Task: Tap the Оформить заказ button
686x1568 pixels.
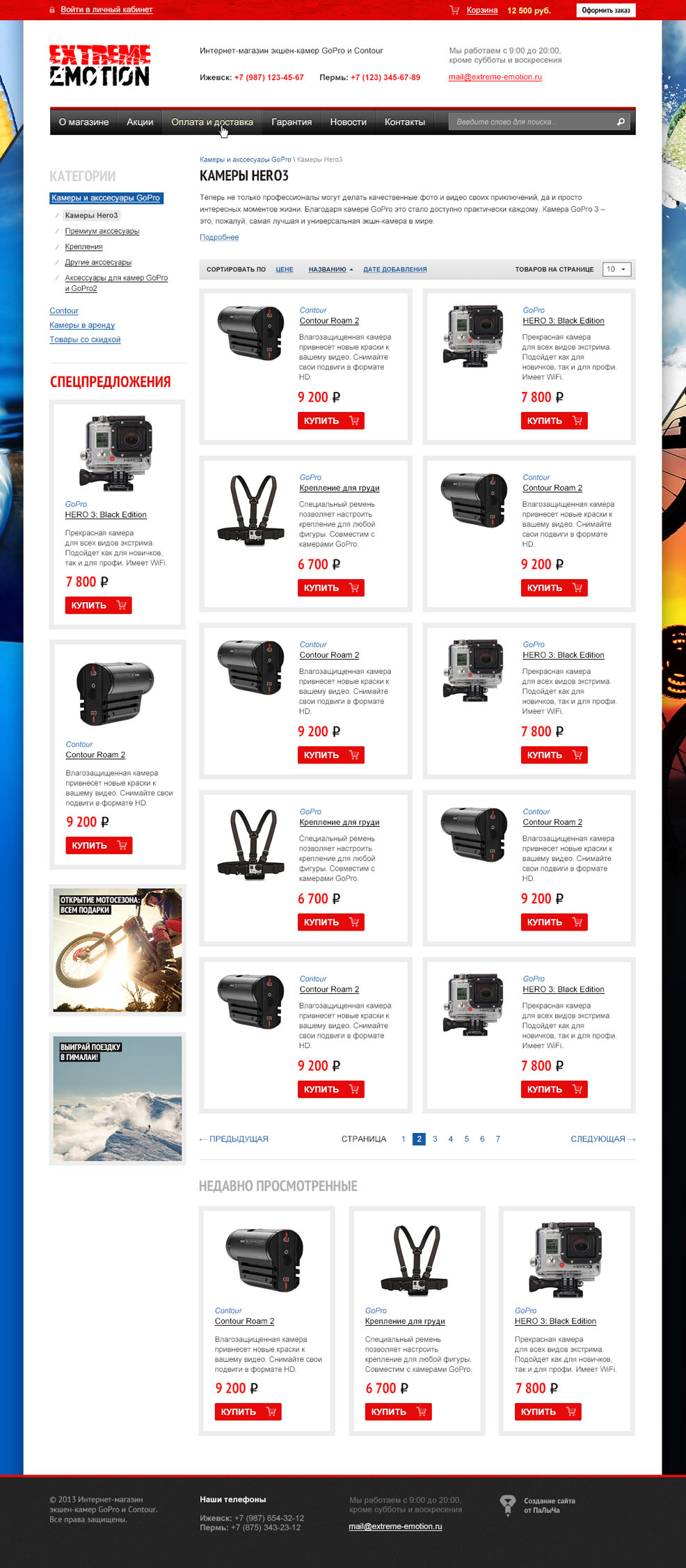Action: [605, 10]
